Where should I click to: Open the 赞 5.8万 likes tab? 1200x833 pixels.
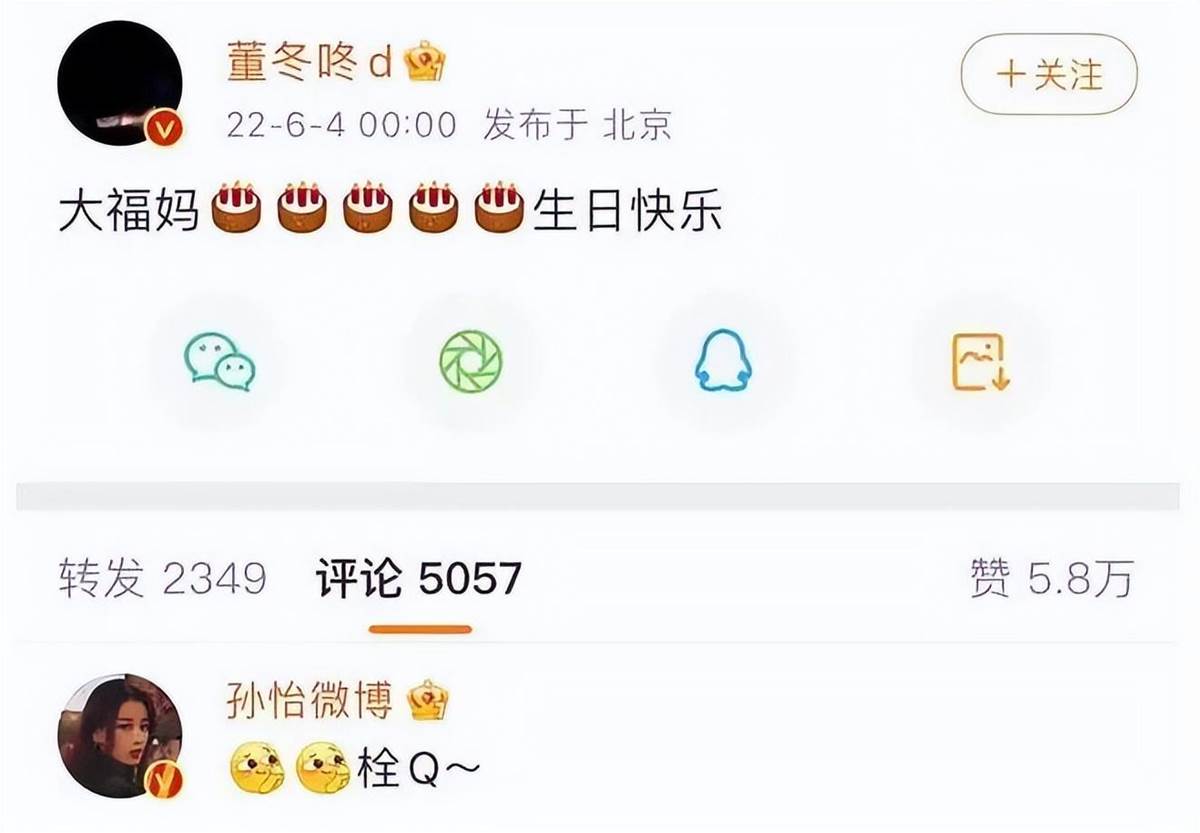point(1051,579)
